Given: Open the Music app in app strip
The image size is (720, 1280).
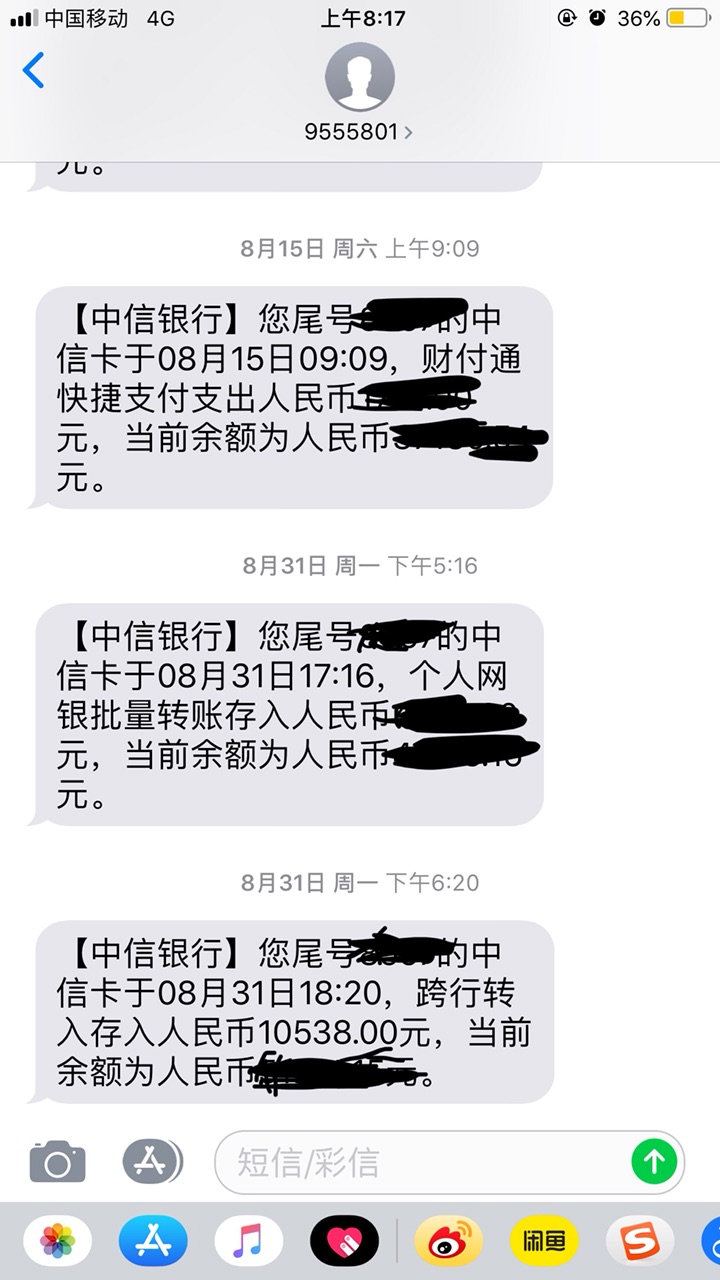Looking at the screenshot, I should 248,1242.
